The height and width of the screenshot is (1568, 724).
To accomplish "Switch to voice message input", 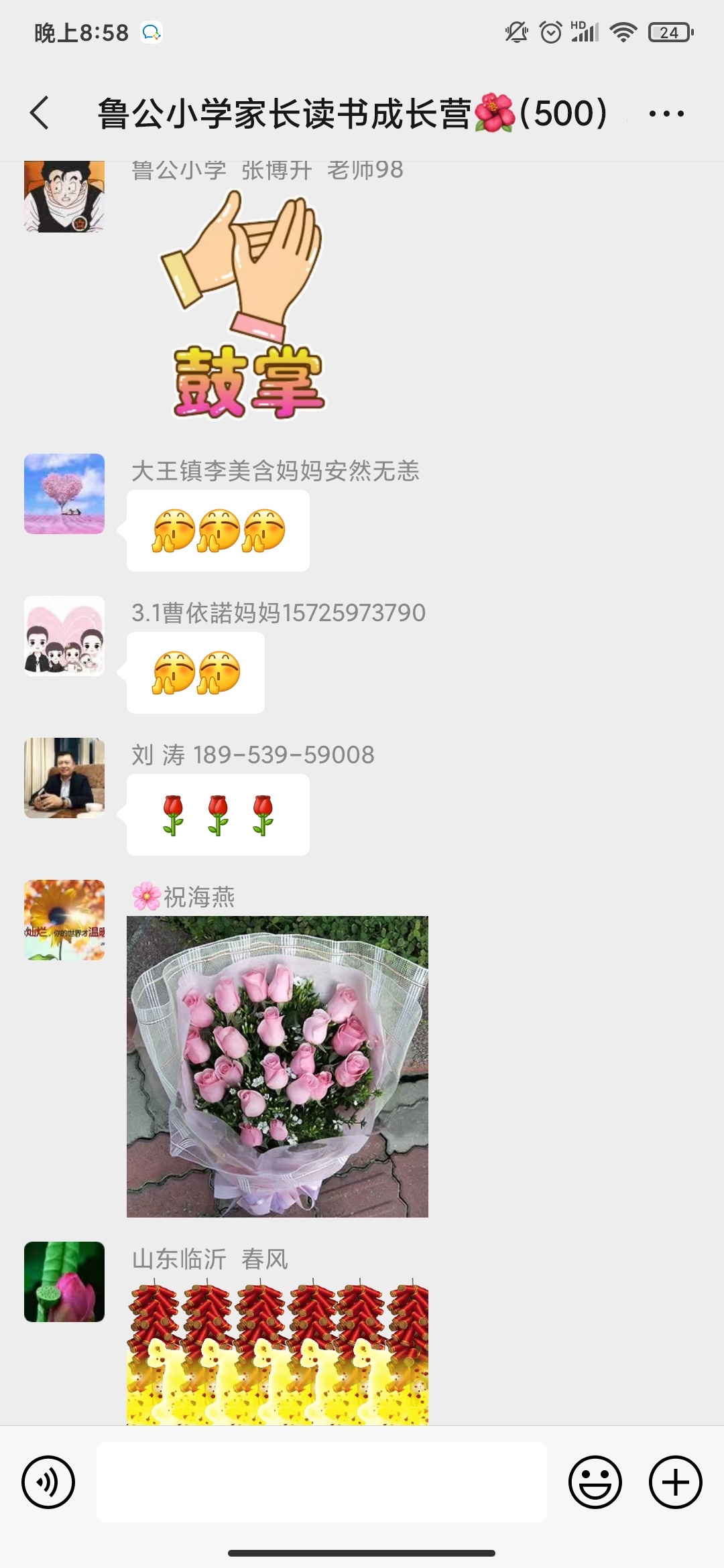I will coord(48,1482).
